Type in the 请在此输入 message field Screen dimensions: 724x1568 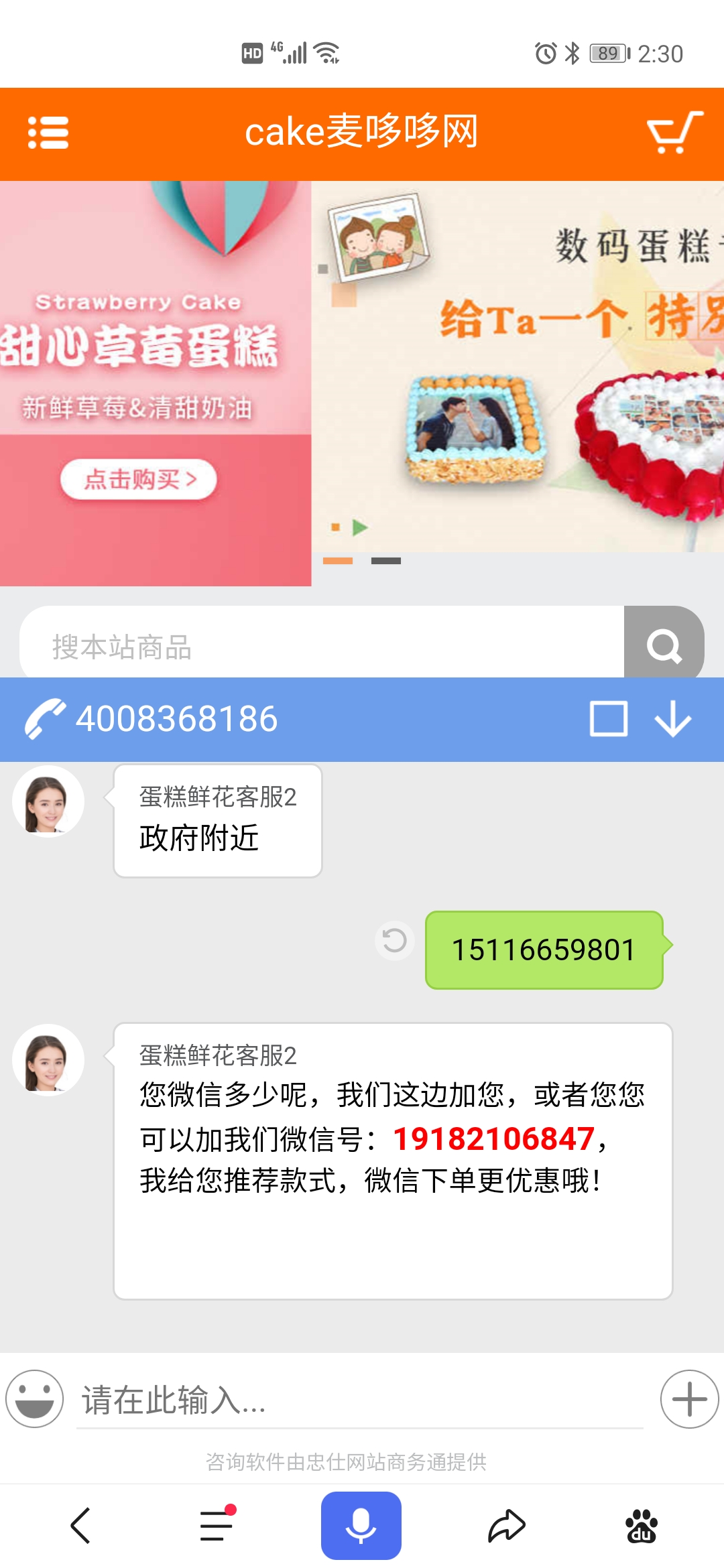click(x=360, y=1400)
